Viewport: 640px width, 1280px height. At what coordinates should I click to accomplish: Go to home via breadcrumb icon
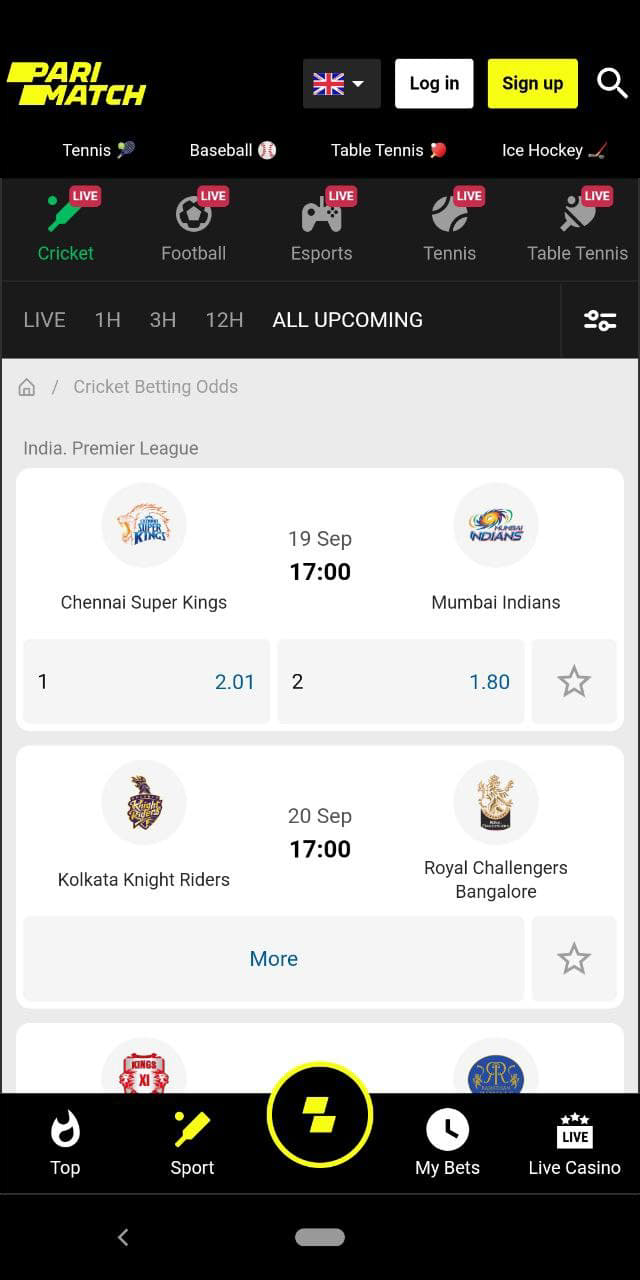click(27, 387)
